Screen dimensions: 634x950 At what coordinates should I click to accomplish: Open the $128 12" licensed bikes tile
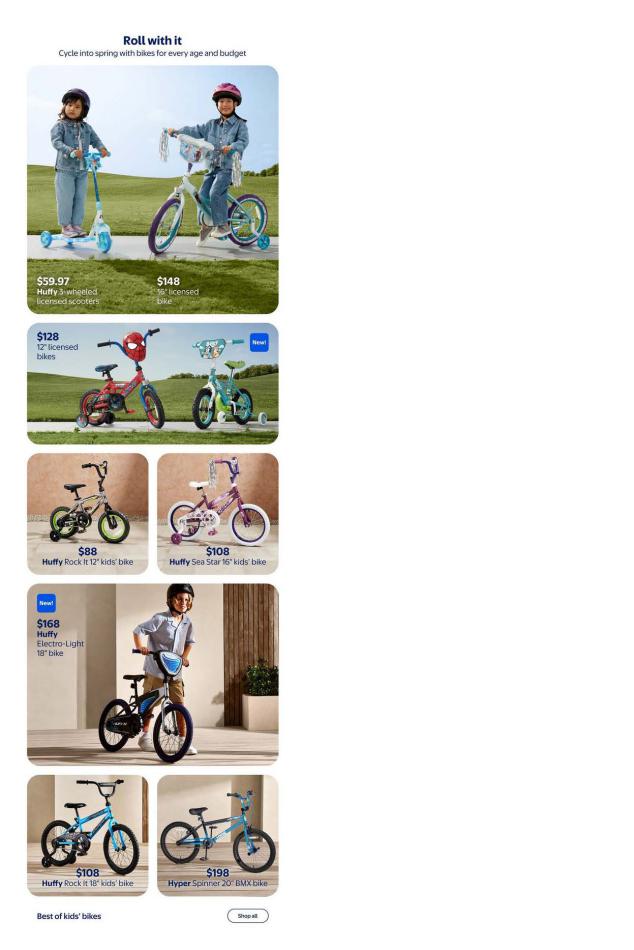tap(152, 383)
